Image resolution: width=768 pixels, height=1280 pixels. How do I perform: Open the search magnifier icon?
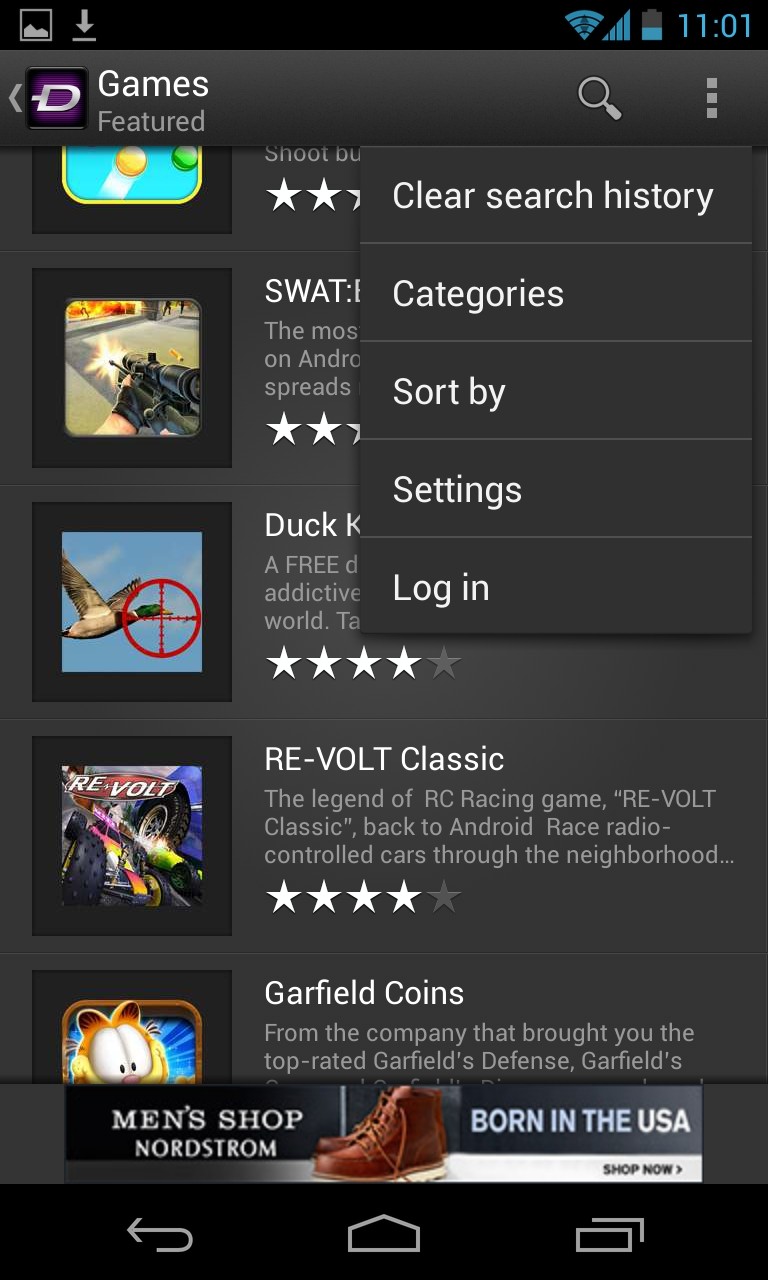[599, 98]
